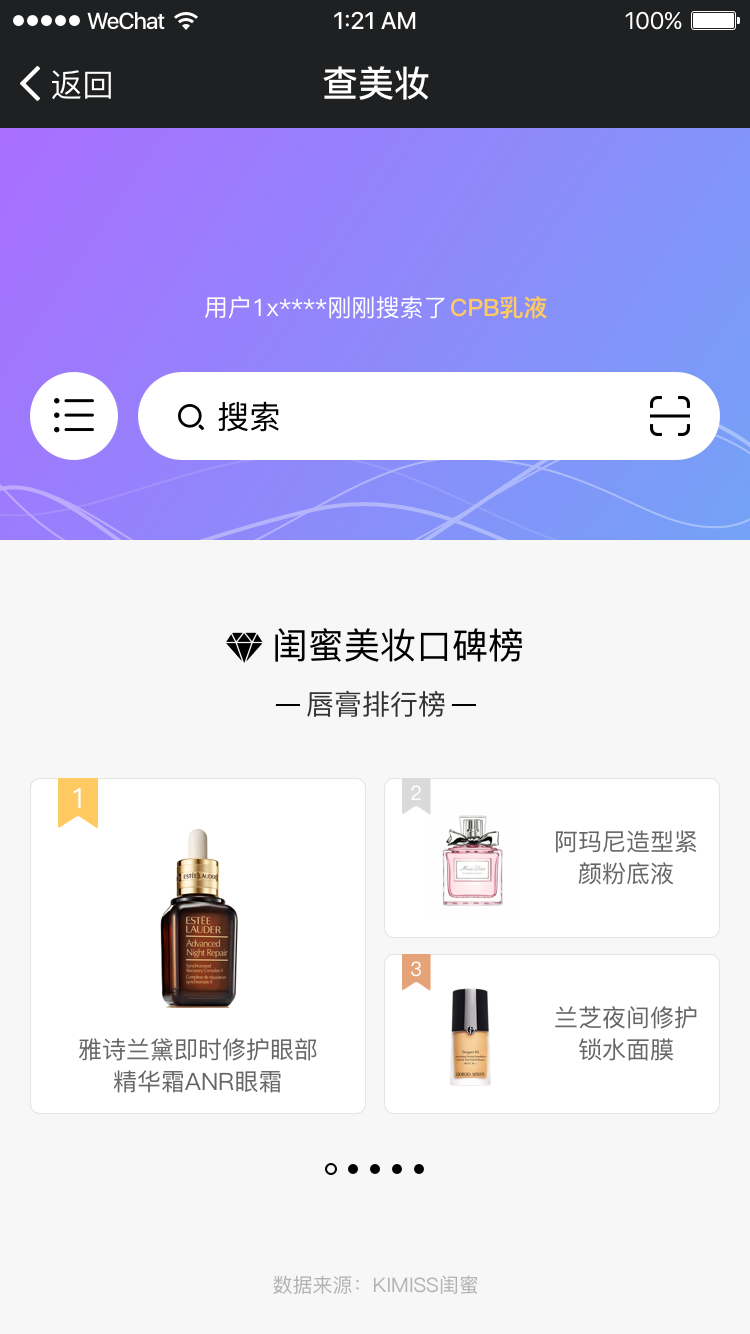750x1334 pixels.
Task: Open the 雅诗兰黛即时修护眼部精华霜 product card
Action: point(198,945)
